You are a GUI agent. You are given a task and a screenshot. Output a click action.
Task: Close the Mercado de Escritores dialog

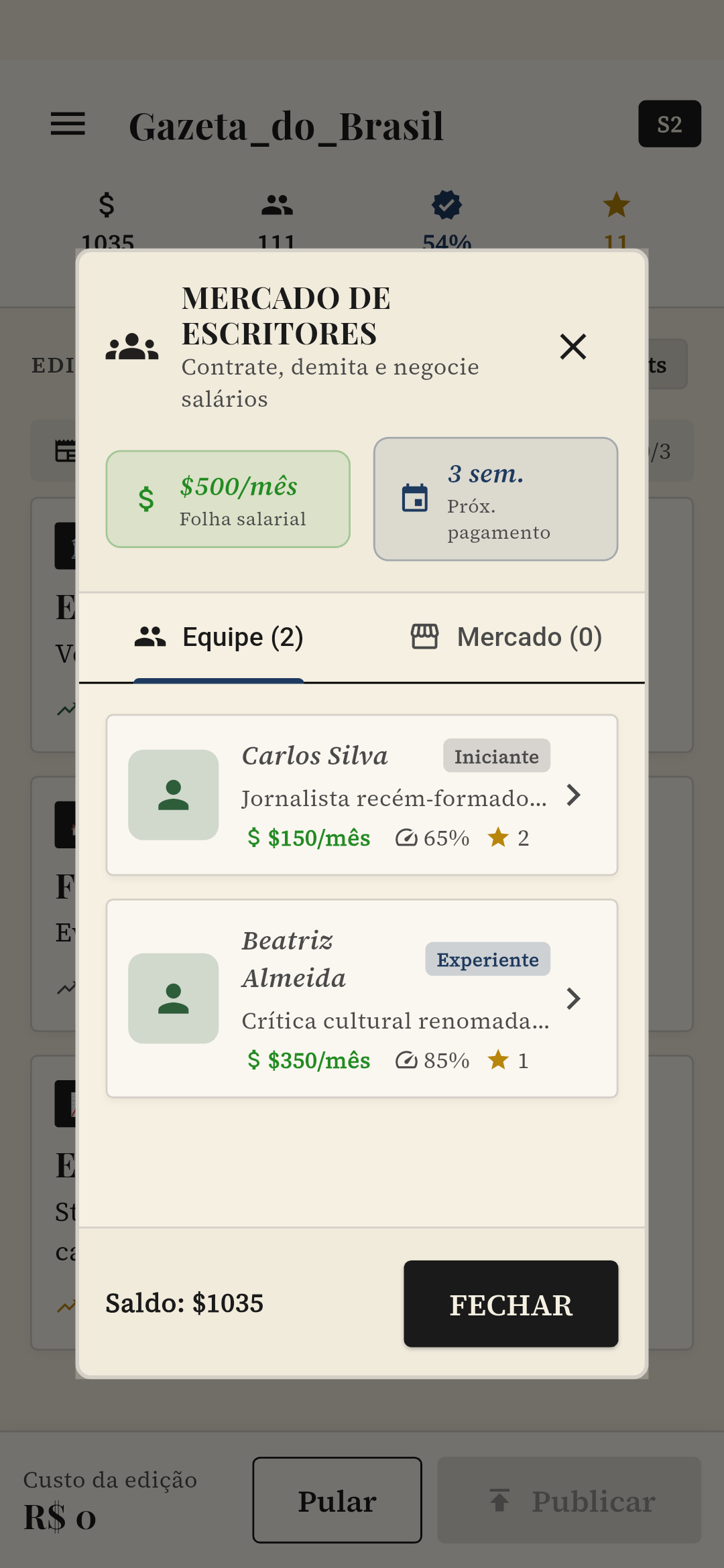coord(573,347)
